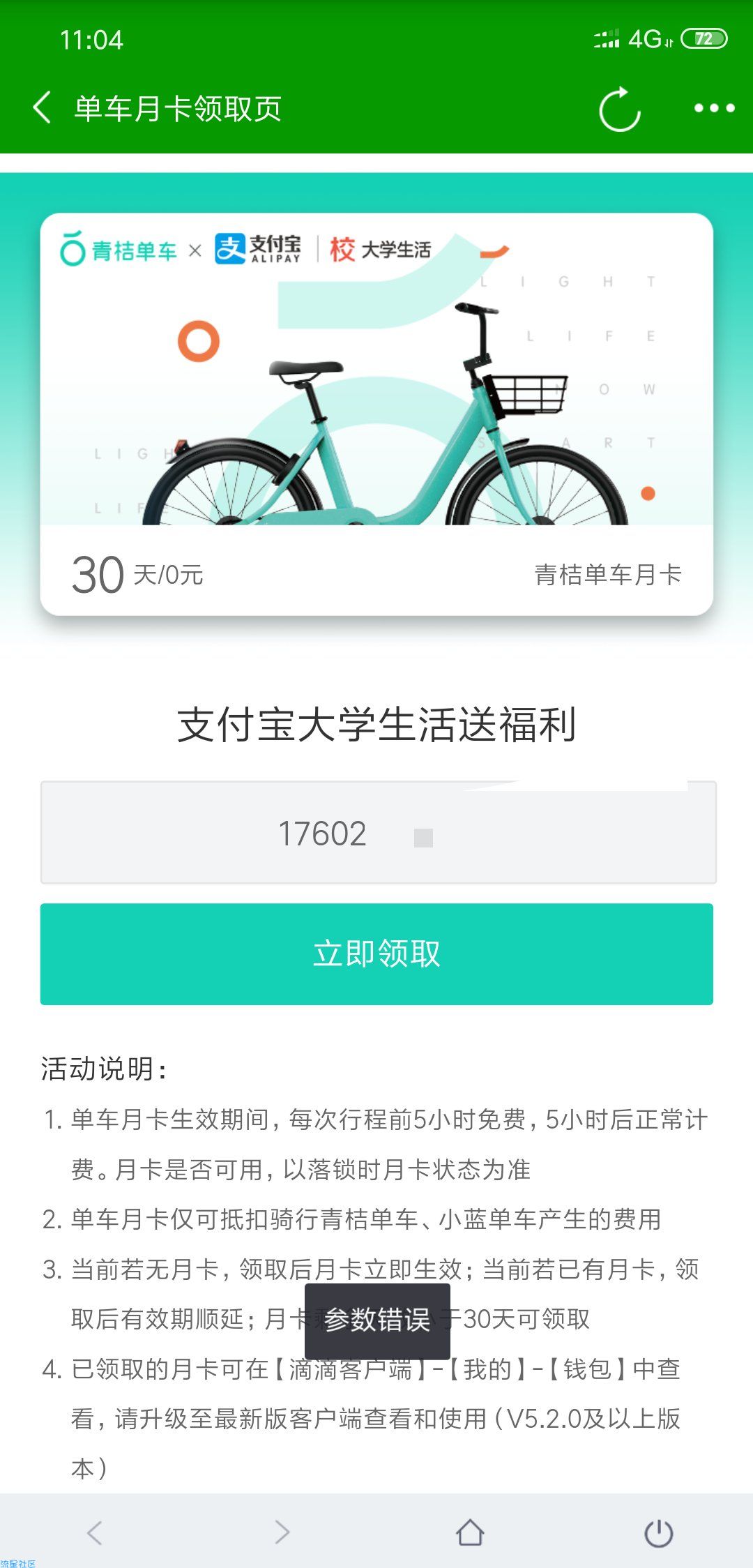The image size is (753, 1568).
Task: Go to the home page via bottom bar
Action: [x=470, y=1532]
